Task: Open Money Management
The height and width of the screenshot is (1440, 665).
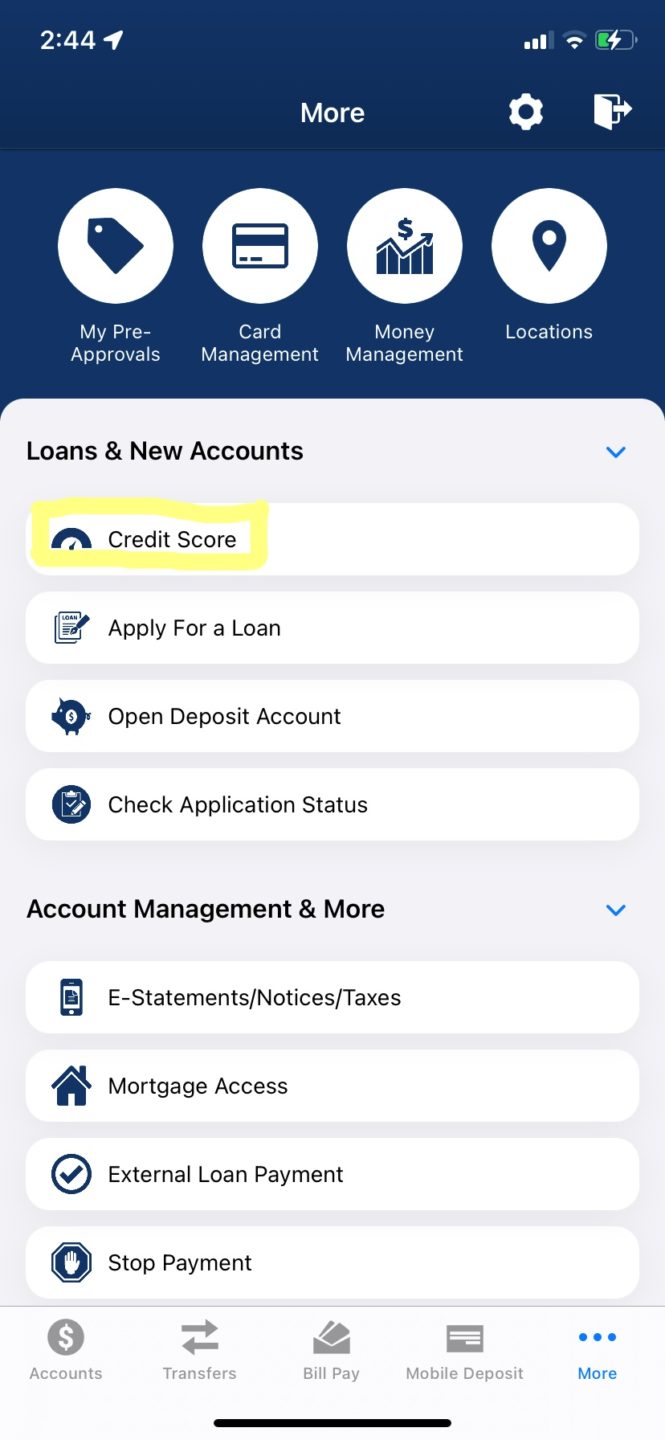Action: point(404,246)
